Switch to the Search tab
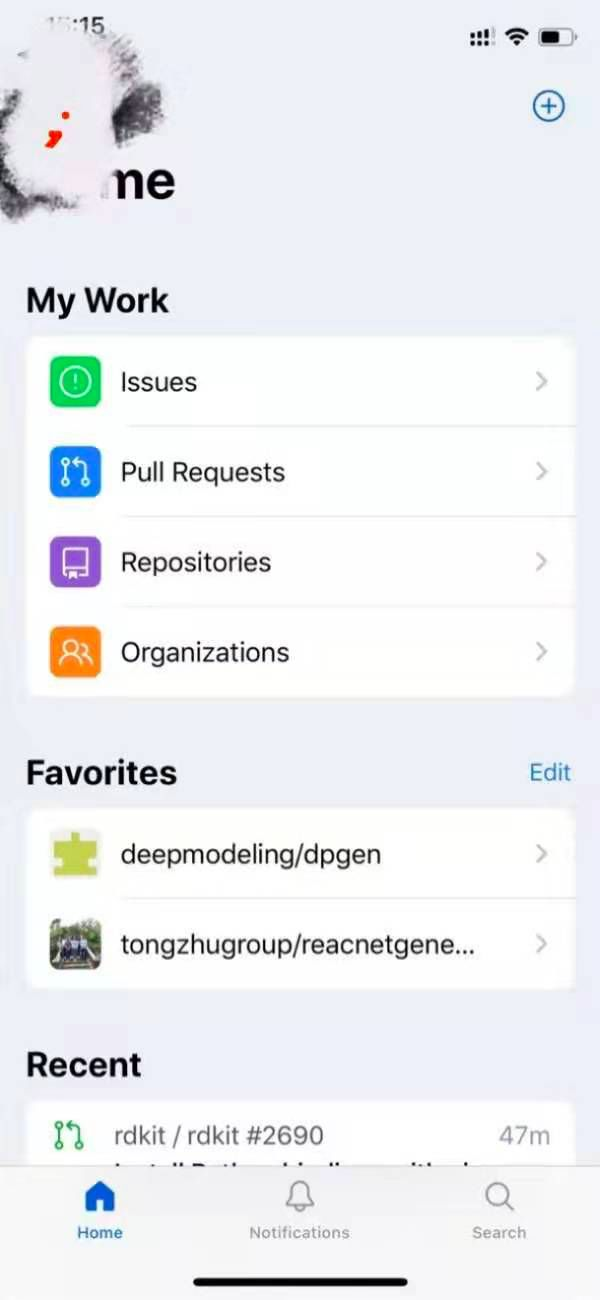The width and height of the screenshot is (600, 1300). point(499,1210)
